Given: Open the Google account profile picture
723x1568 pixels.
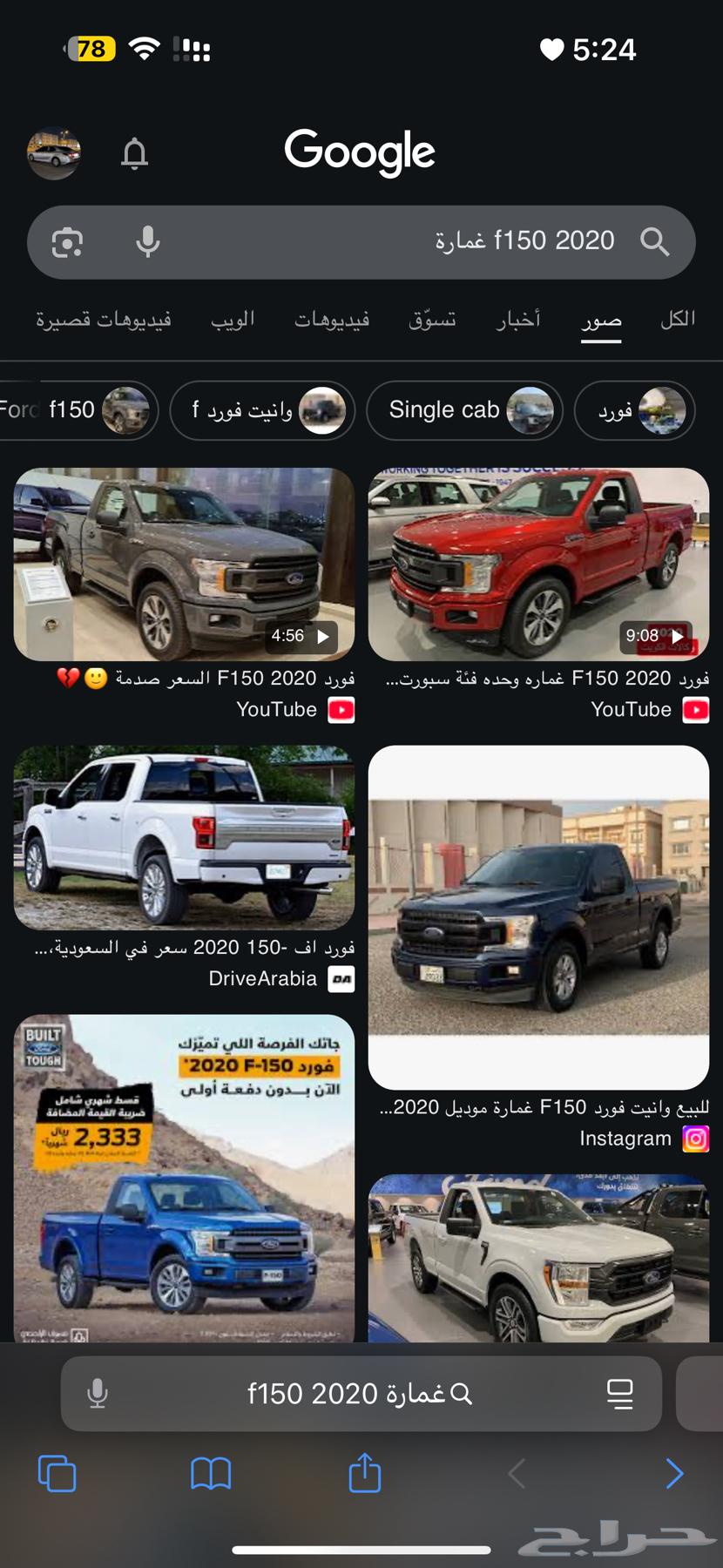Looking at the screenshot, I should [x=54, y=153].
